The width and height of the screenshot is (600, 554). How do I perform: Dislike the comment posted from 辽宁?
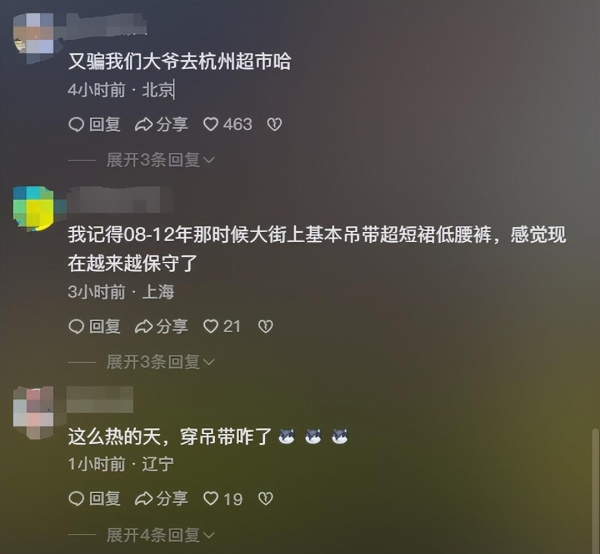pos(265,498)
